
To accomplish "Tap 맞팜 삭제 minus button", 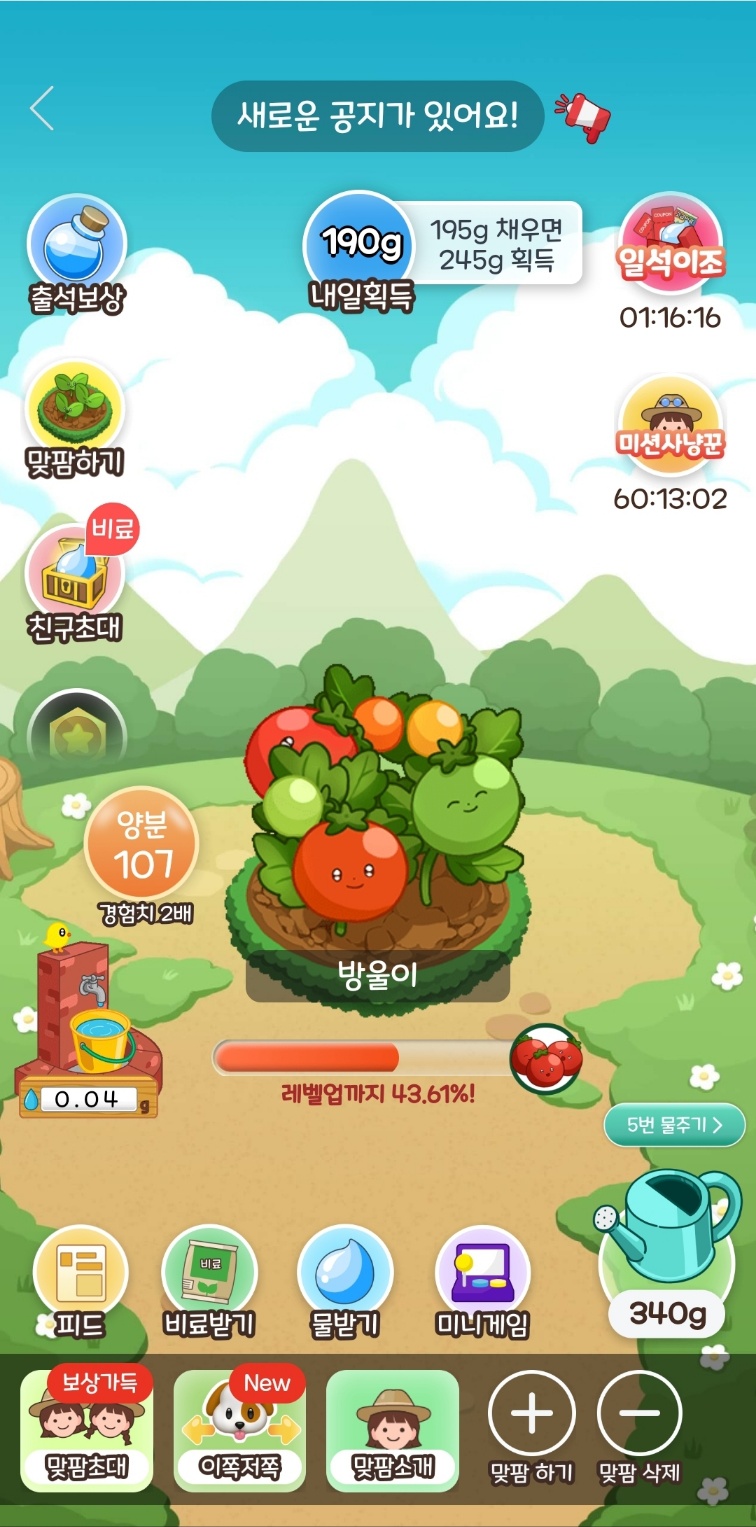I will [640, 1415].
